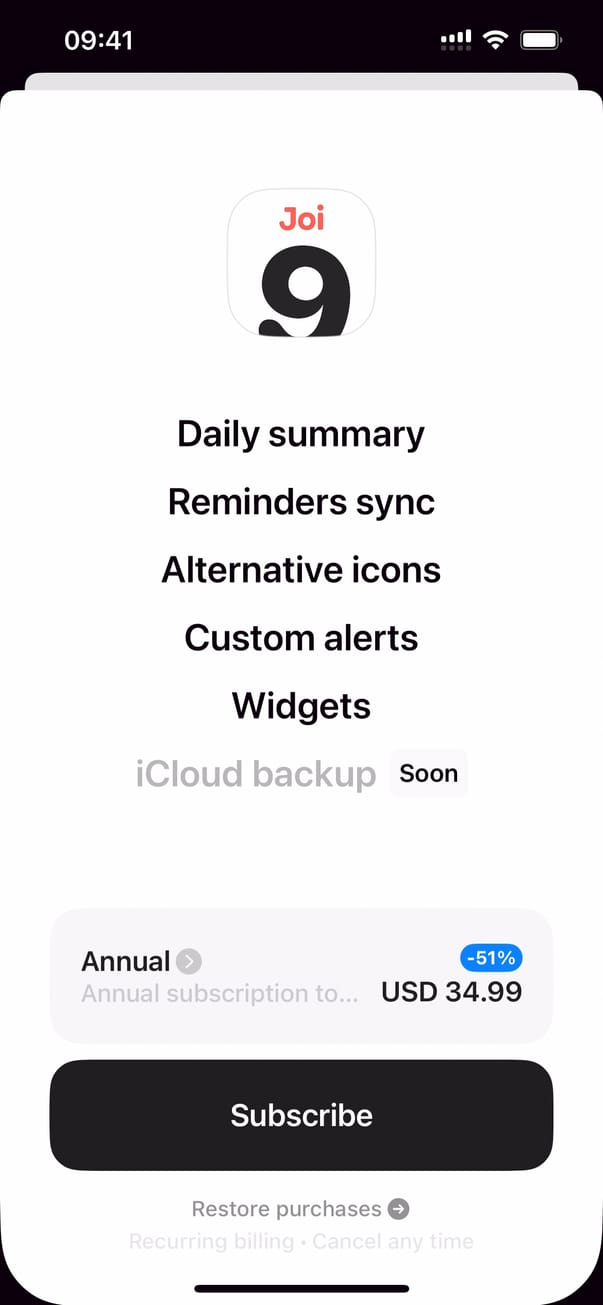
Task: Select the Annual subscription plan card
Action: [301, 976]
